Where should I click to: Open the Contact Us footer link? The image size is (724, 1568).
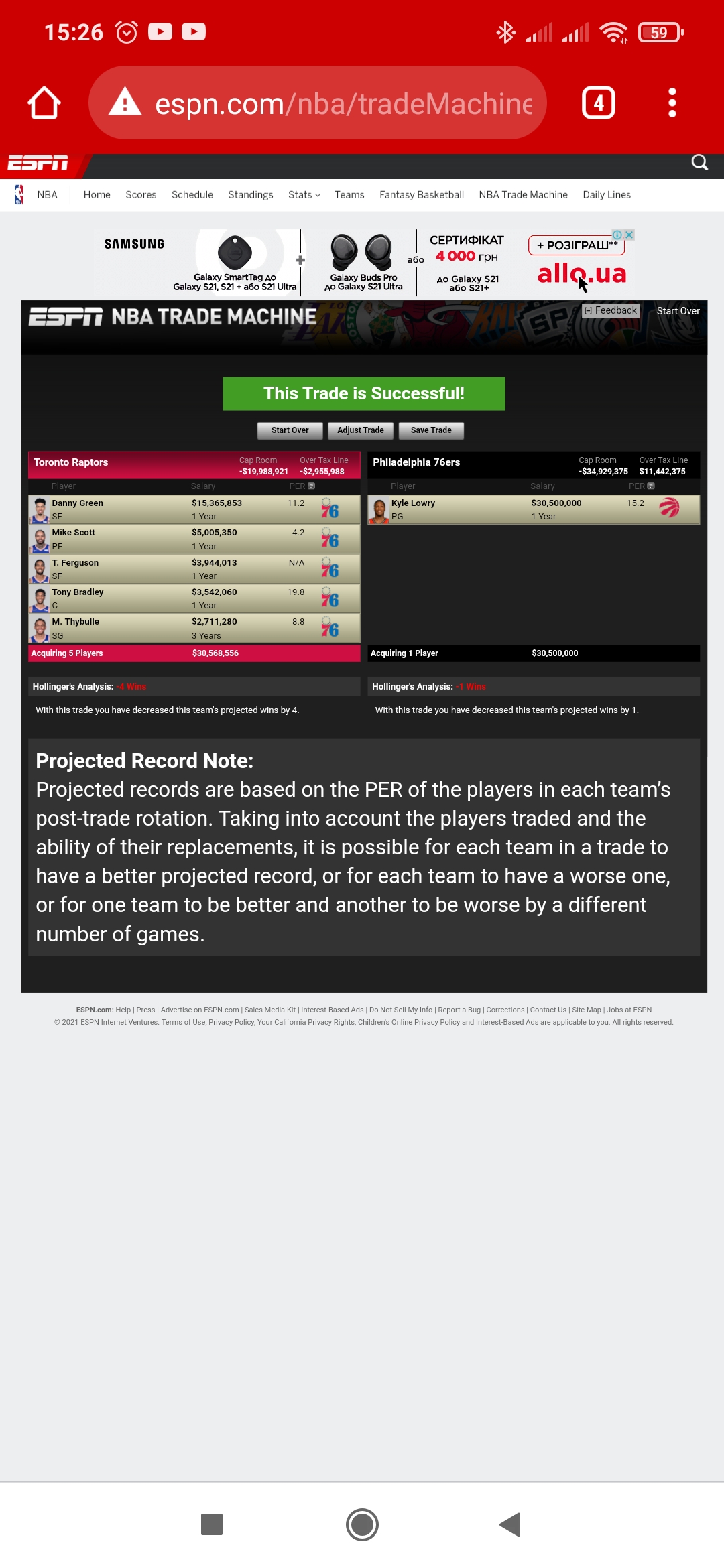[x=548, y=1010]
